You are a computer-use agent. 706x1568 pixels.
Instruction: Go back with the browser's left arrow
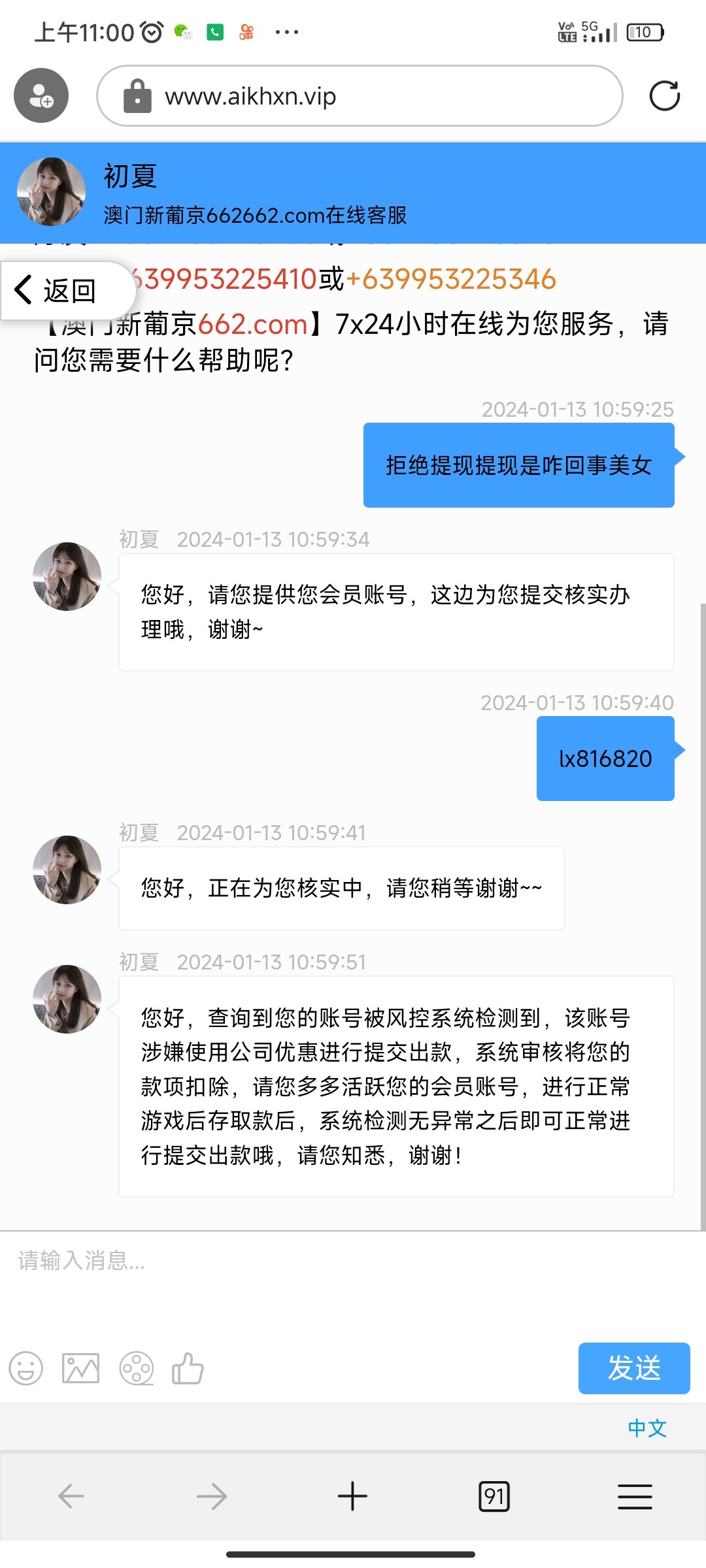point(71,1496)
